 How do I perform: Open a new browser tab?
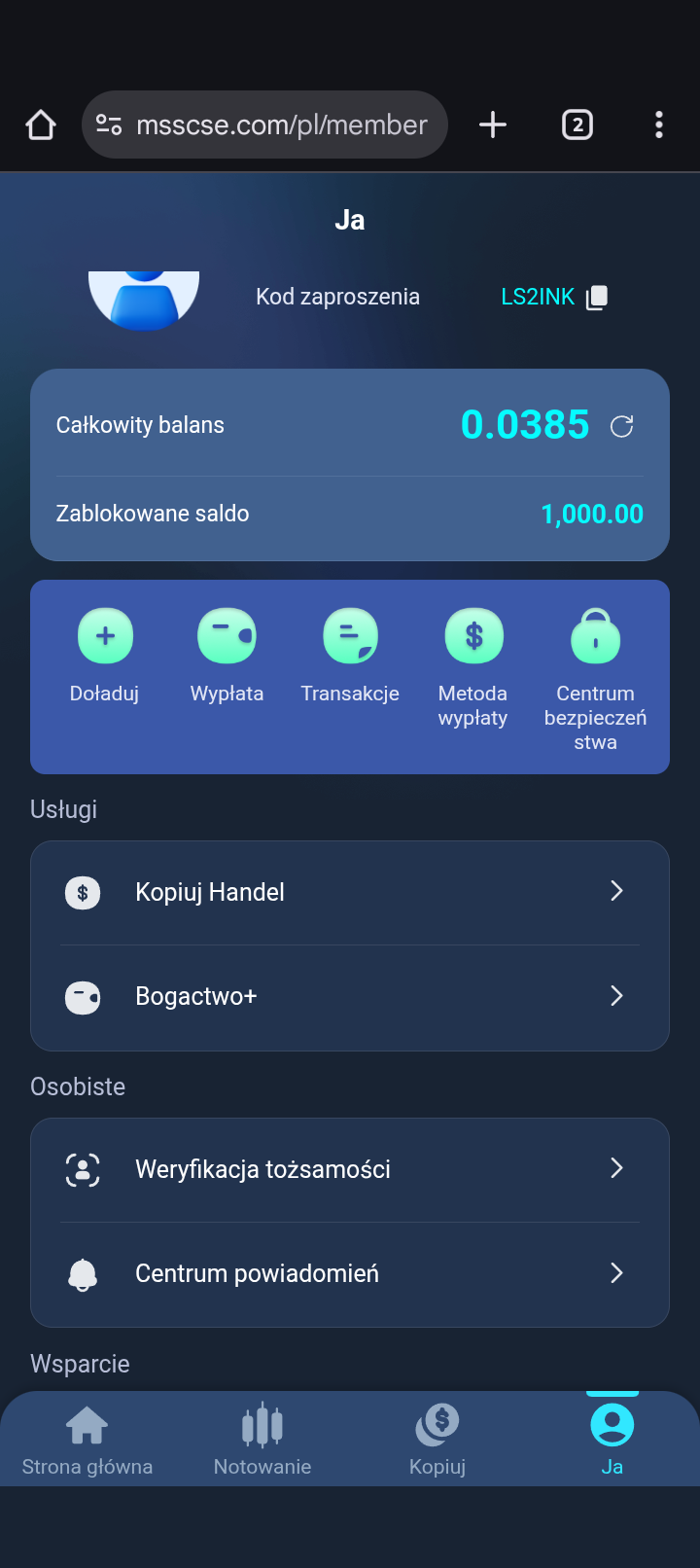[493, 125]
